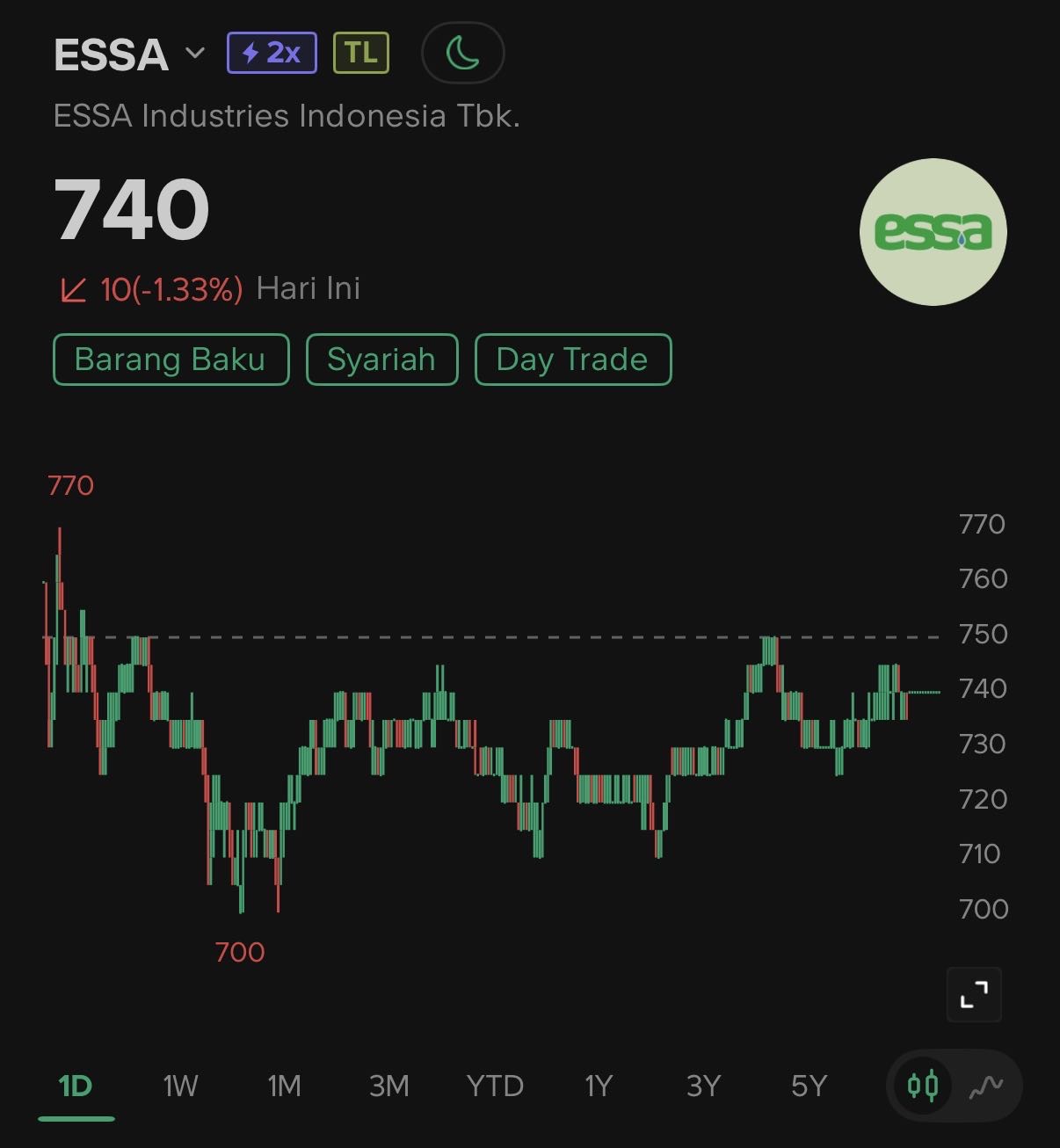Viewport: 1060px width, 1148px height.
Task: Switch to the line chart type
Action: [x=986, y=1086]
